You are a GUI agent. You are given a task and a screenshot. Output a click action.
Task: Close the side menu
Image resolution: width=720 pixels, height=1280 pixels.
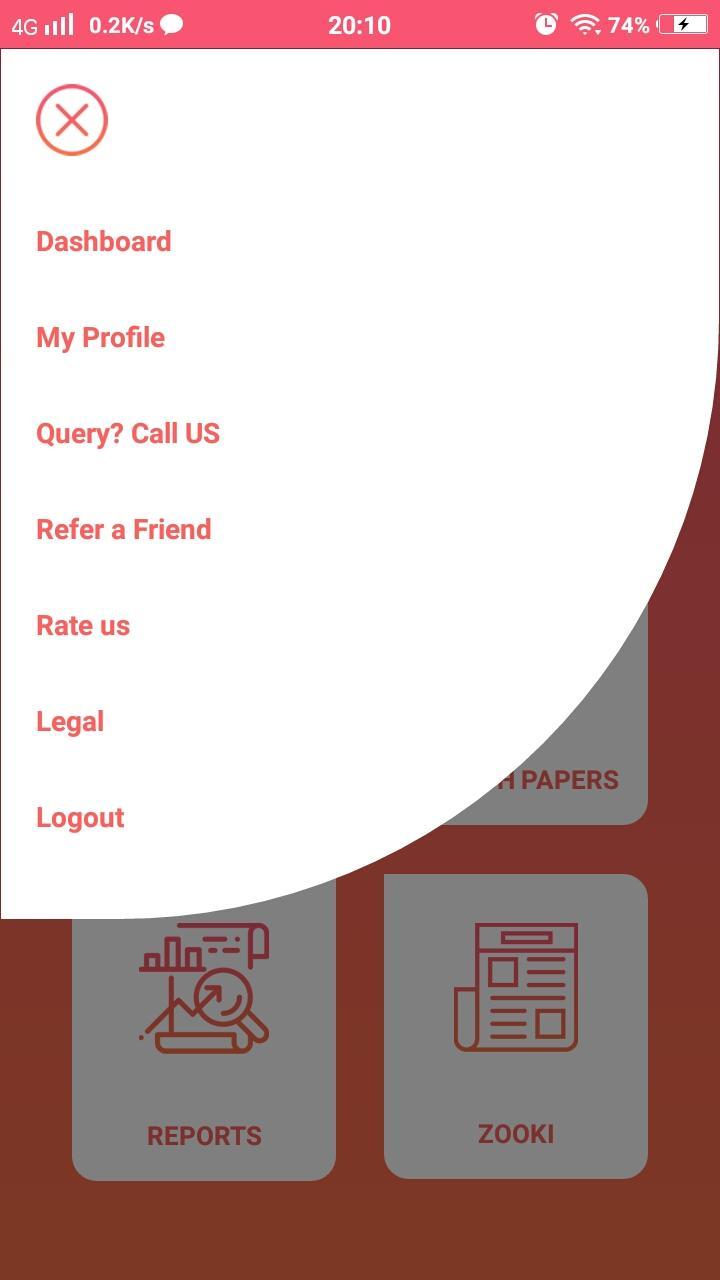click(x=72, y=121)
